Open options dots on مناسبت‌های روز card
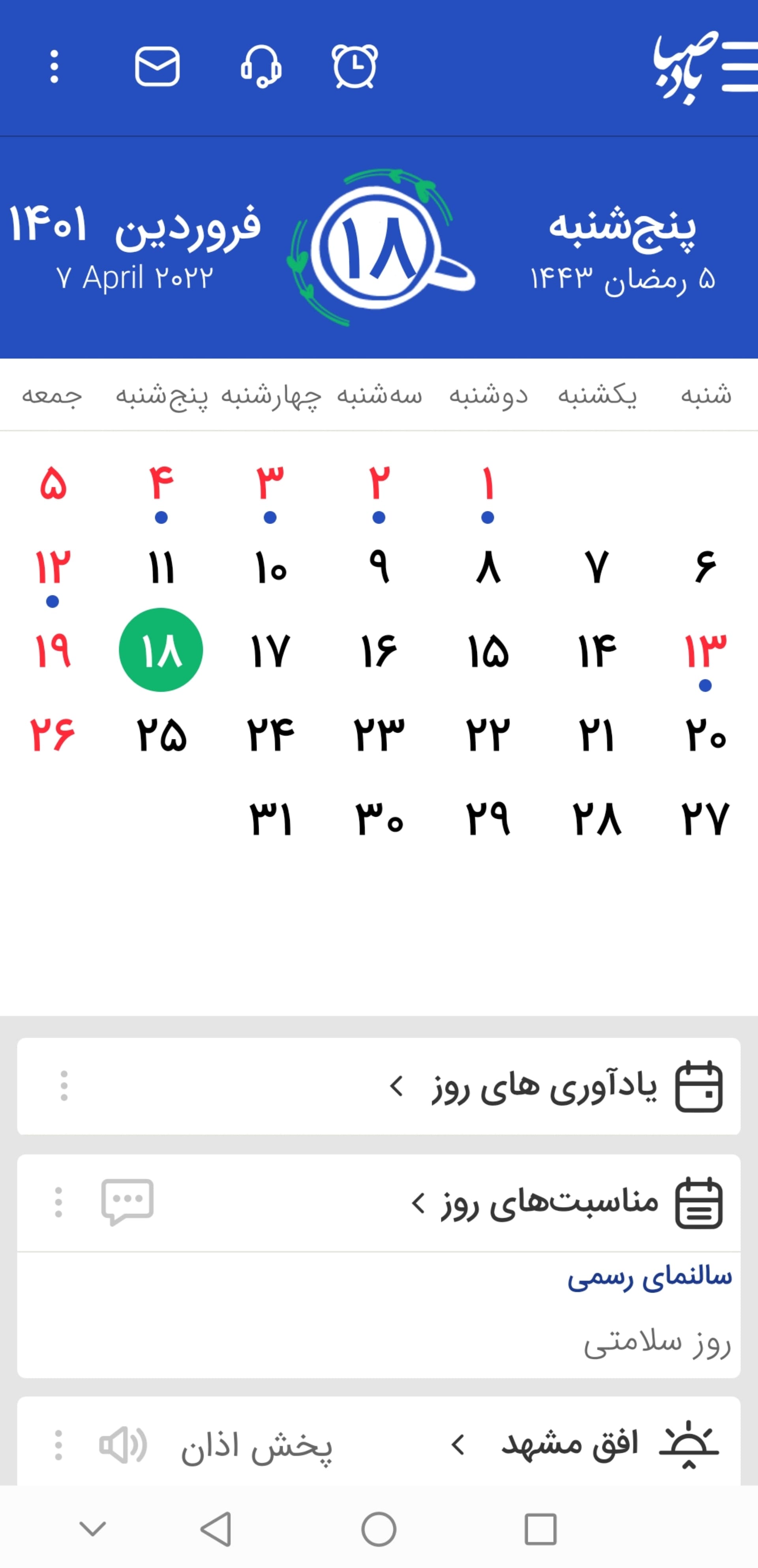Viewport: 758px width, 1568px height. pos(58,1202)
